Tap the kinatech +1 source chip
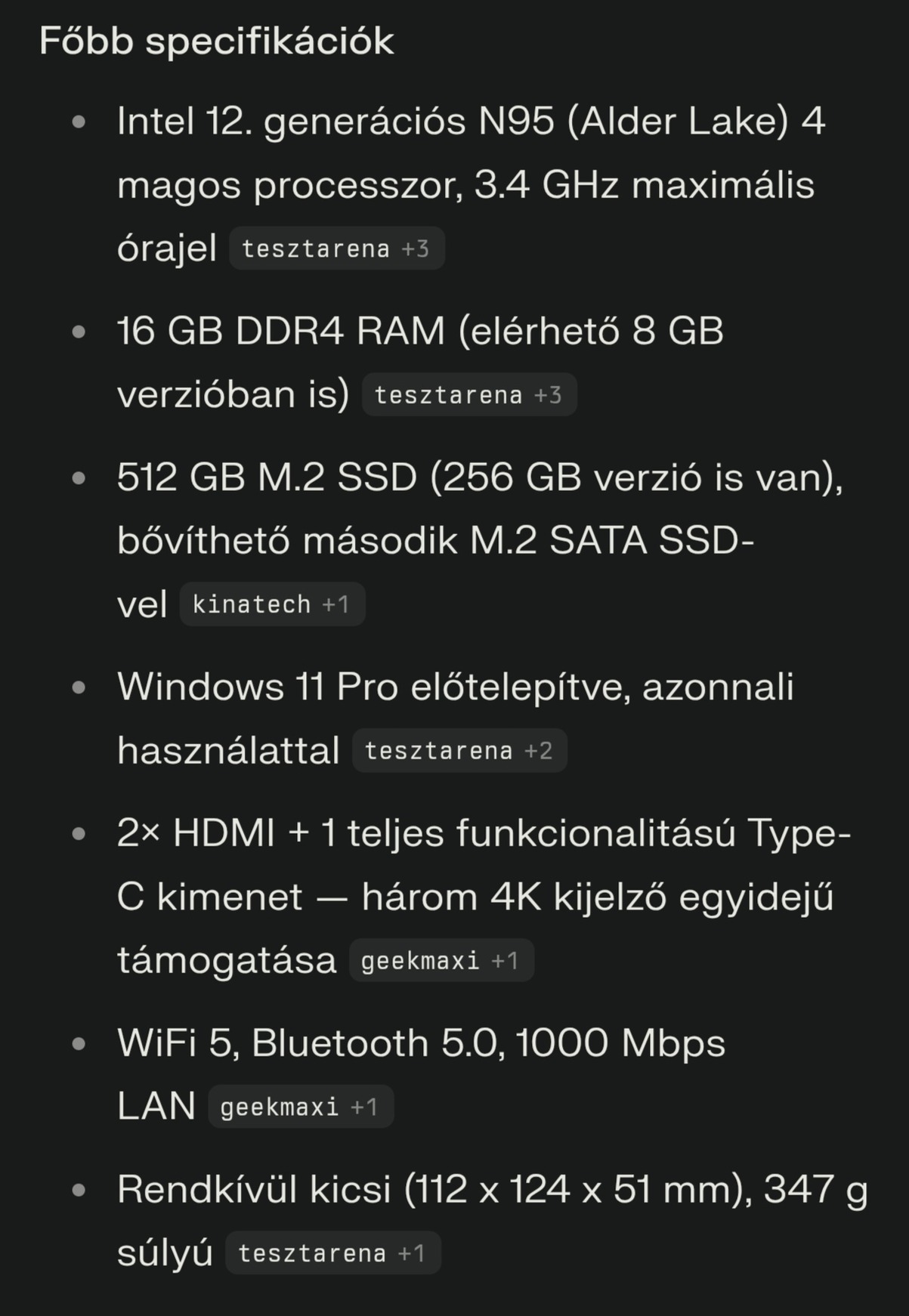The image size is (909, 1316). [272, 604]
